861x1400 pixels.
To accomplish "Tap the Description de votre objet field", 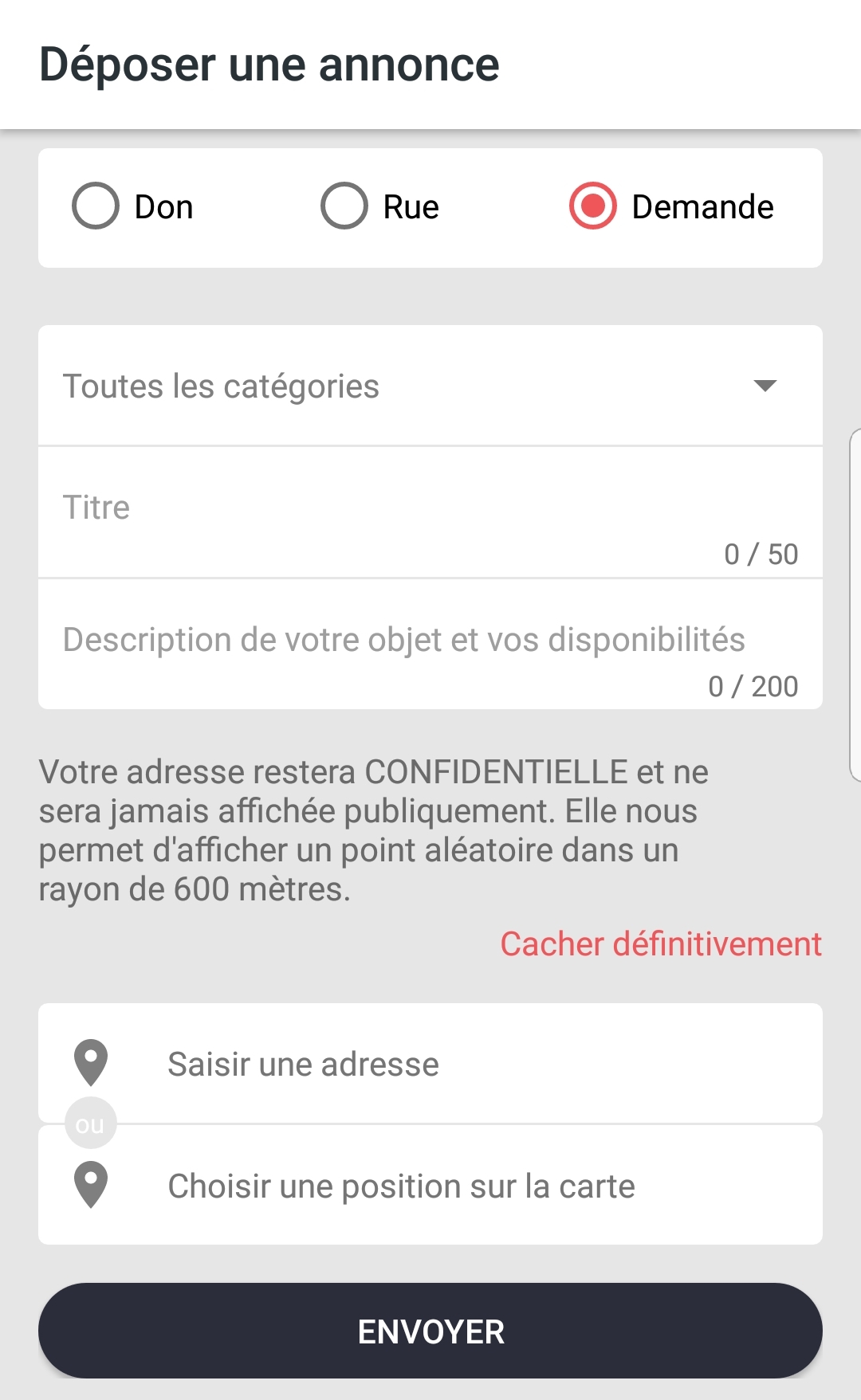I will [x=431, y=644].
